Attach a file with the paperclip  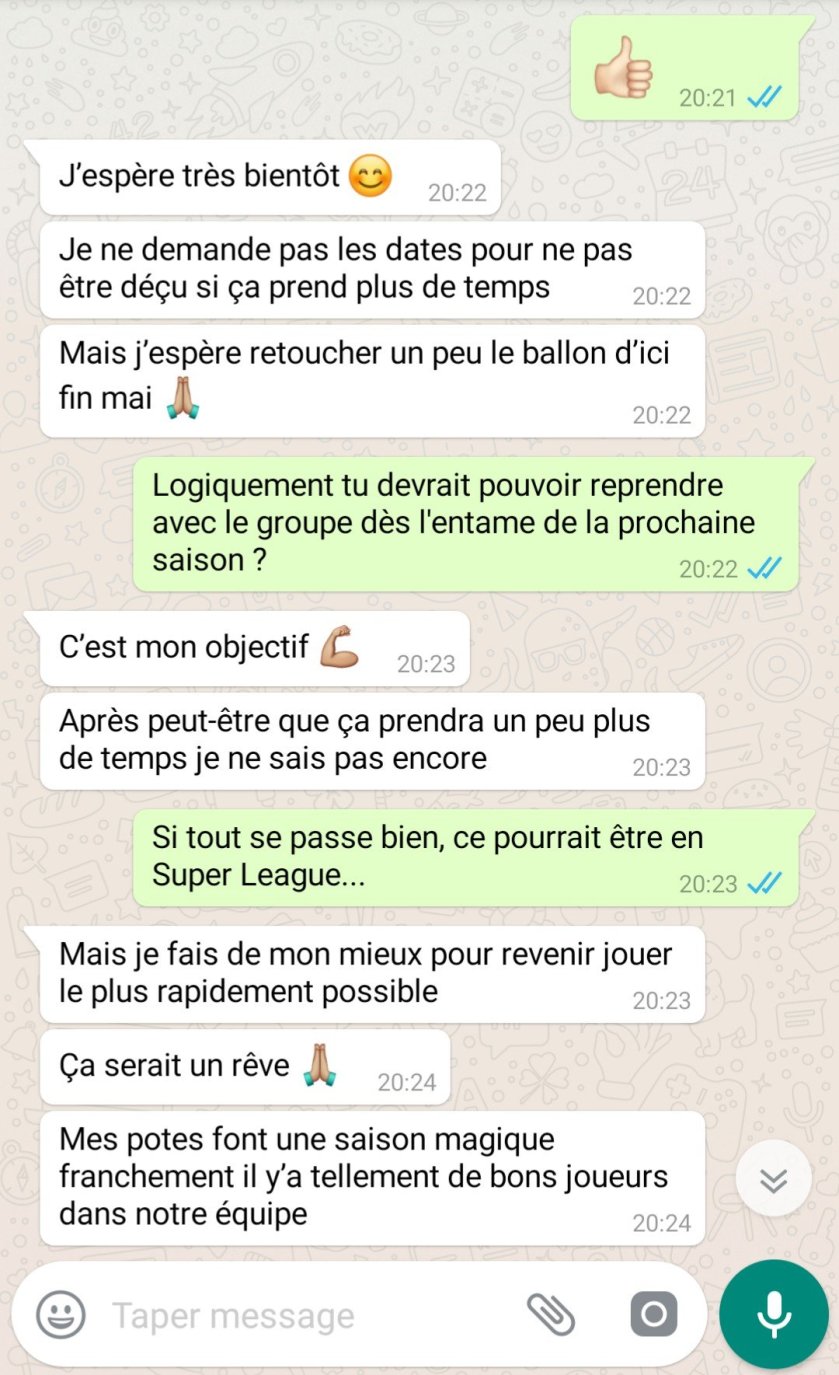pos(551,1314)
